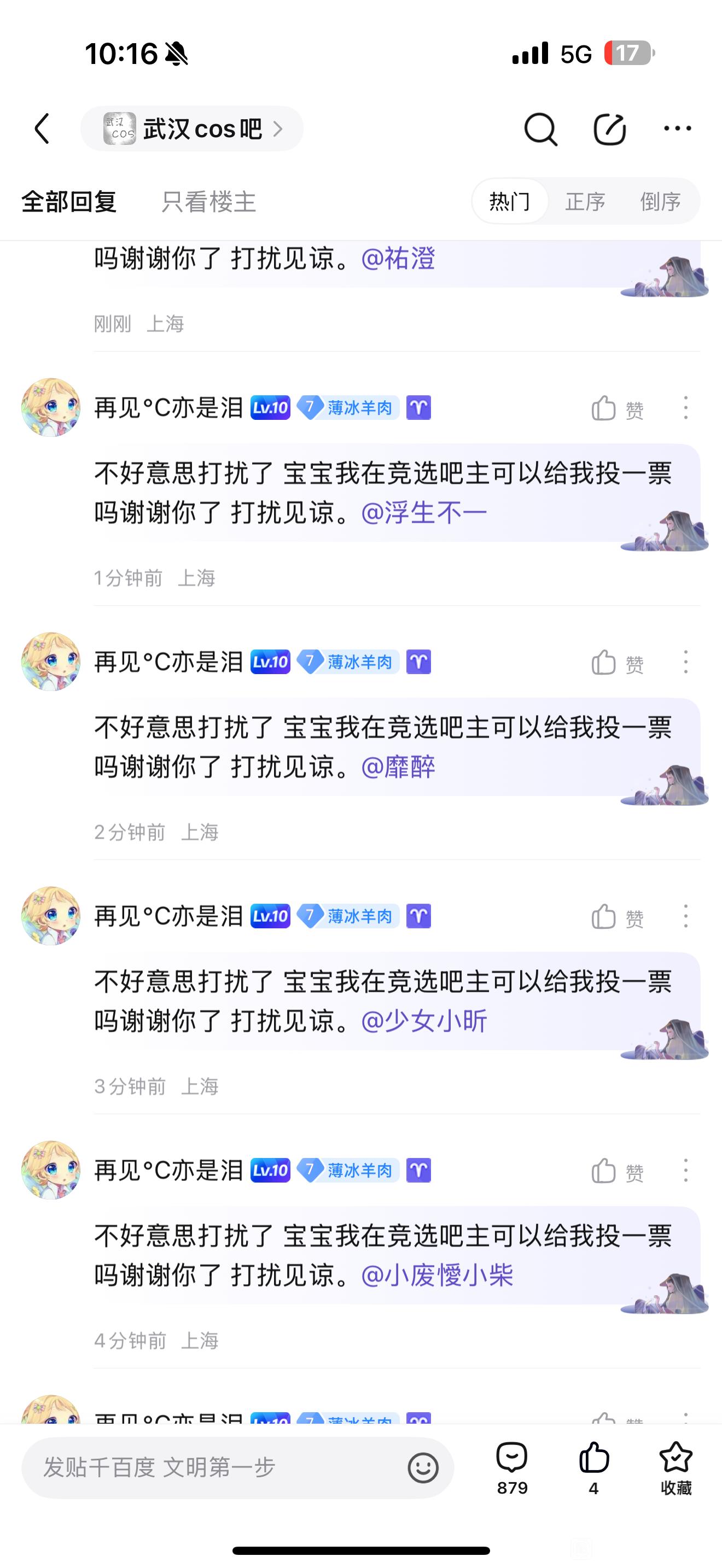Like the reply mentioning @小废馒小柴
The width and height of the screenshot is (722, 1568).
click(616, 1171)
